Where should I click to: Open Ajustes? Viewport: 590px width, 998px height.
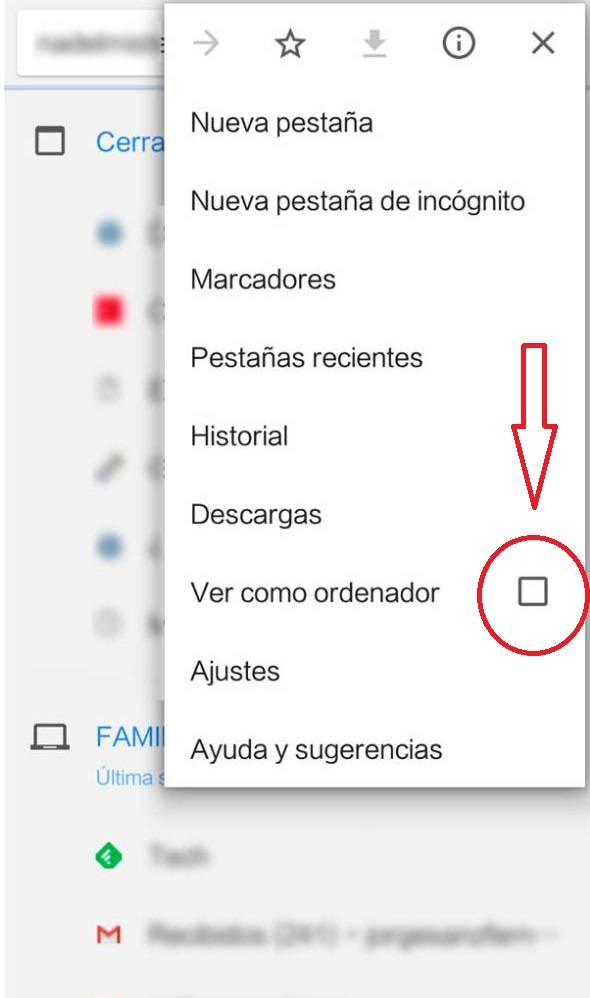[x=374, y=671]
